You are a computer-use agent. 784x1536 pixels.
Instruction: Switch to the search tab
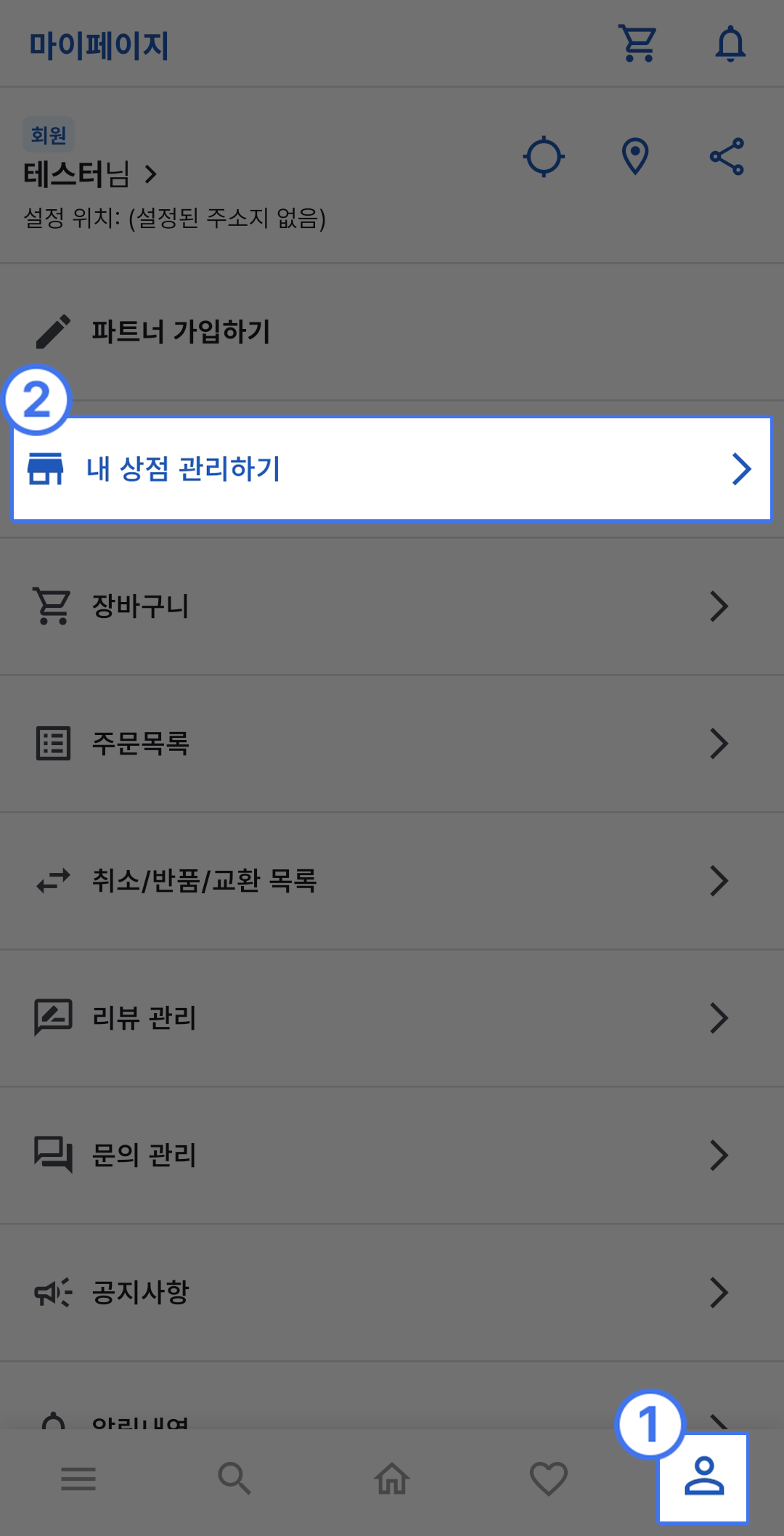click(234, 1479)
